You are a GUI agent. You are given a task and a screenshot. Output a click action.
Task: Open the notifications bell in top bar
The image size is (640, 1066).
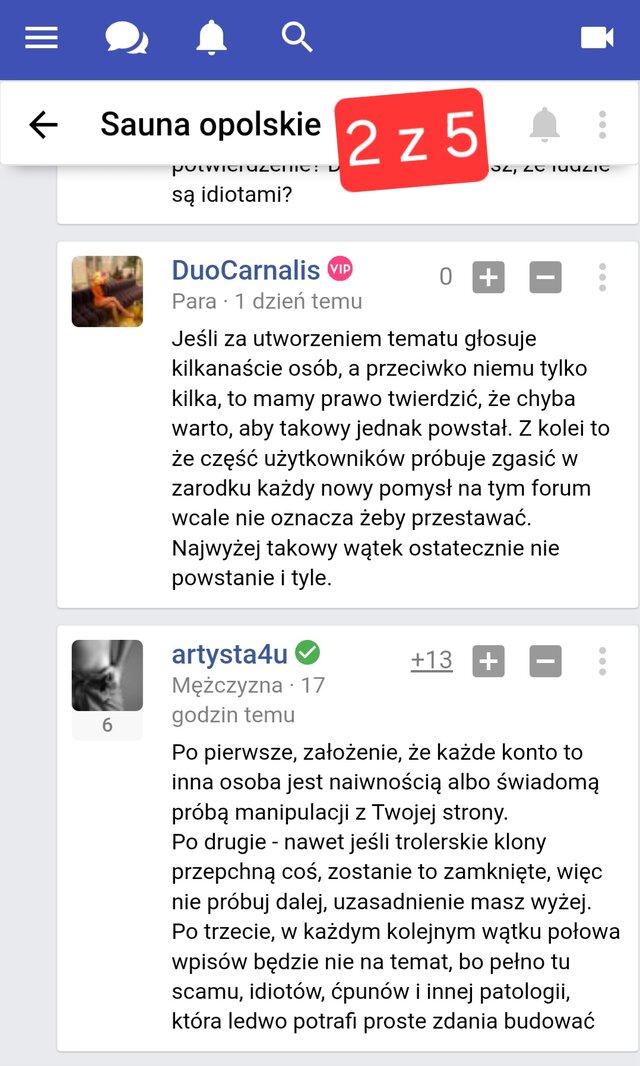coord(211,38)
